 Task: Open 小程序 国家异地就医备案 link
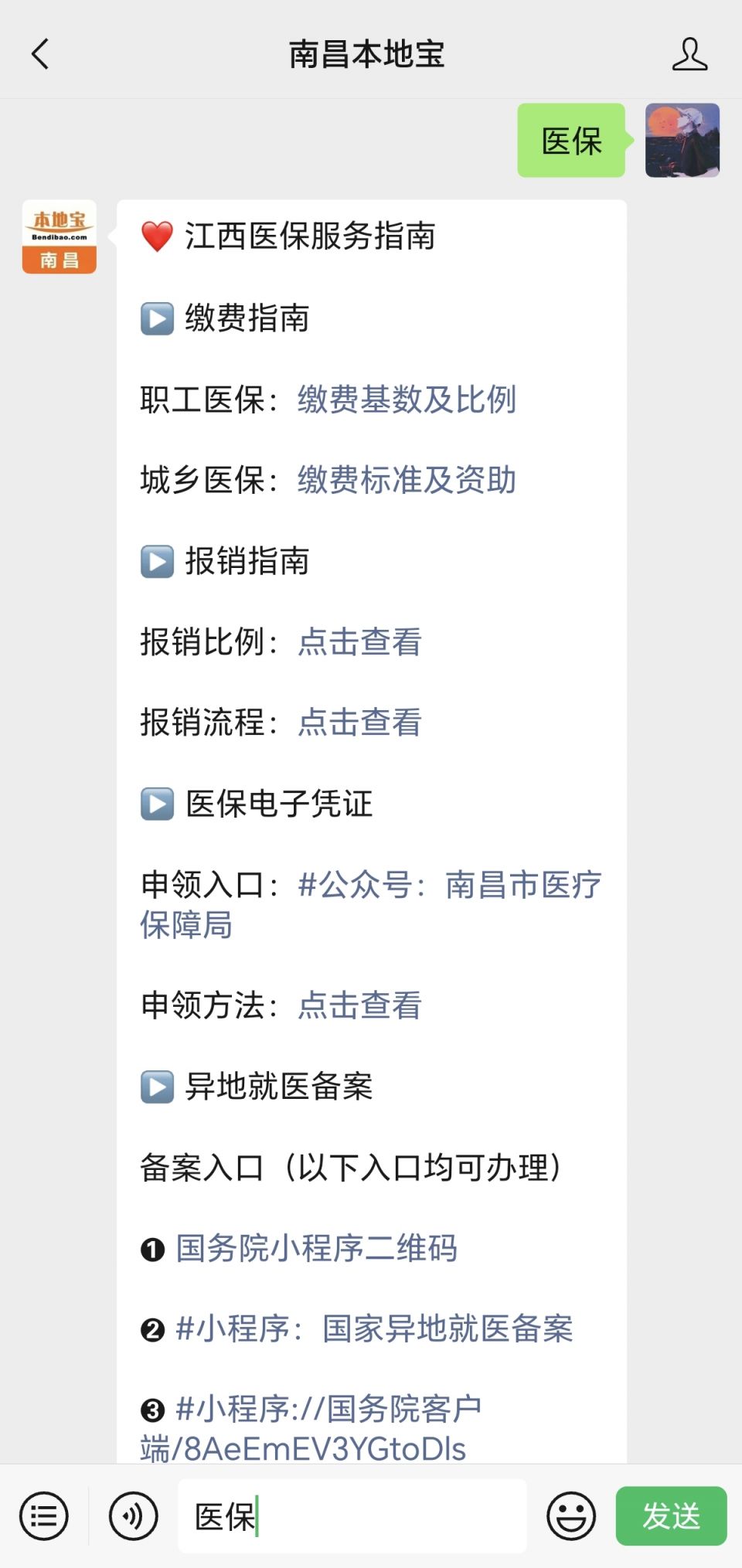pos(374,1328)
